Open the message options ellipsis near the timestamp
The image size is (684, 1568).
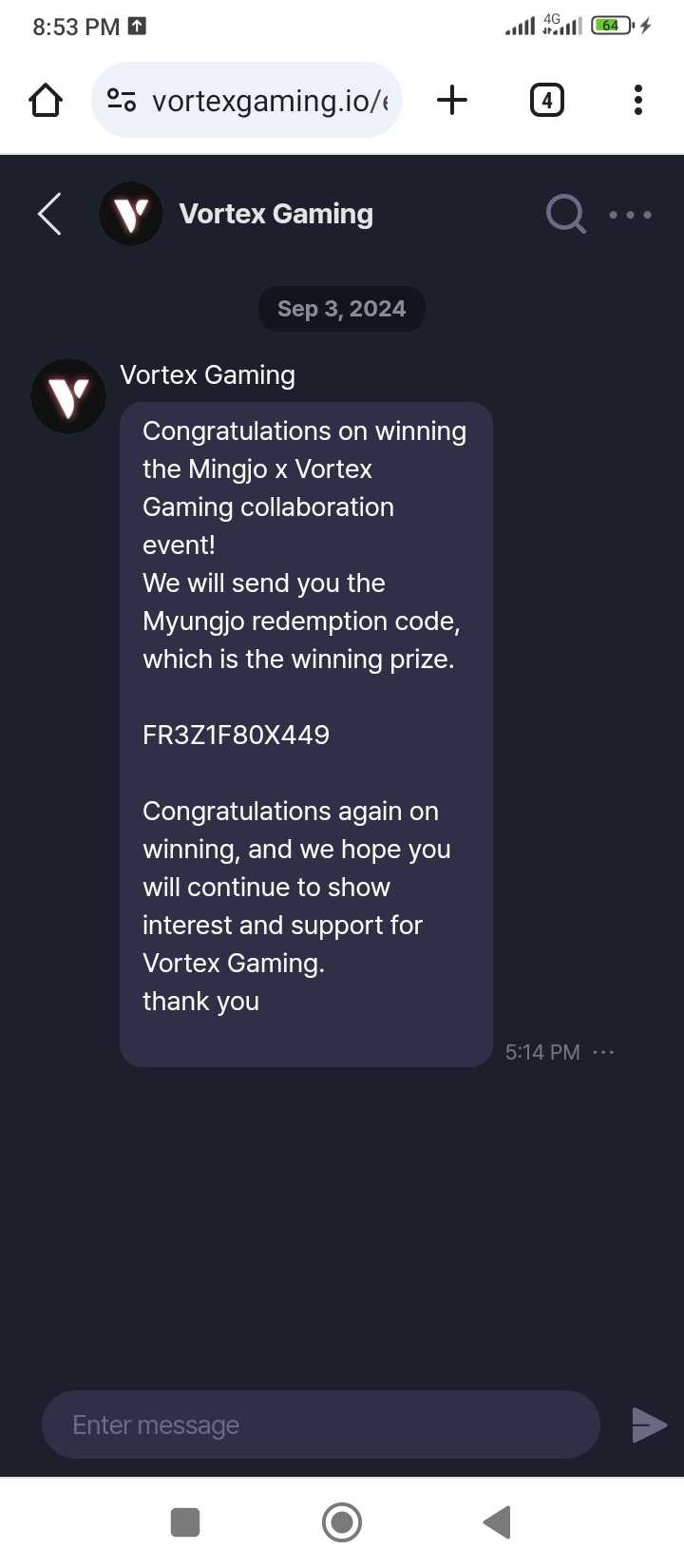pyautogui.click(x=605, y=1052)
